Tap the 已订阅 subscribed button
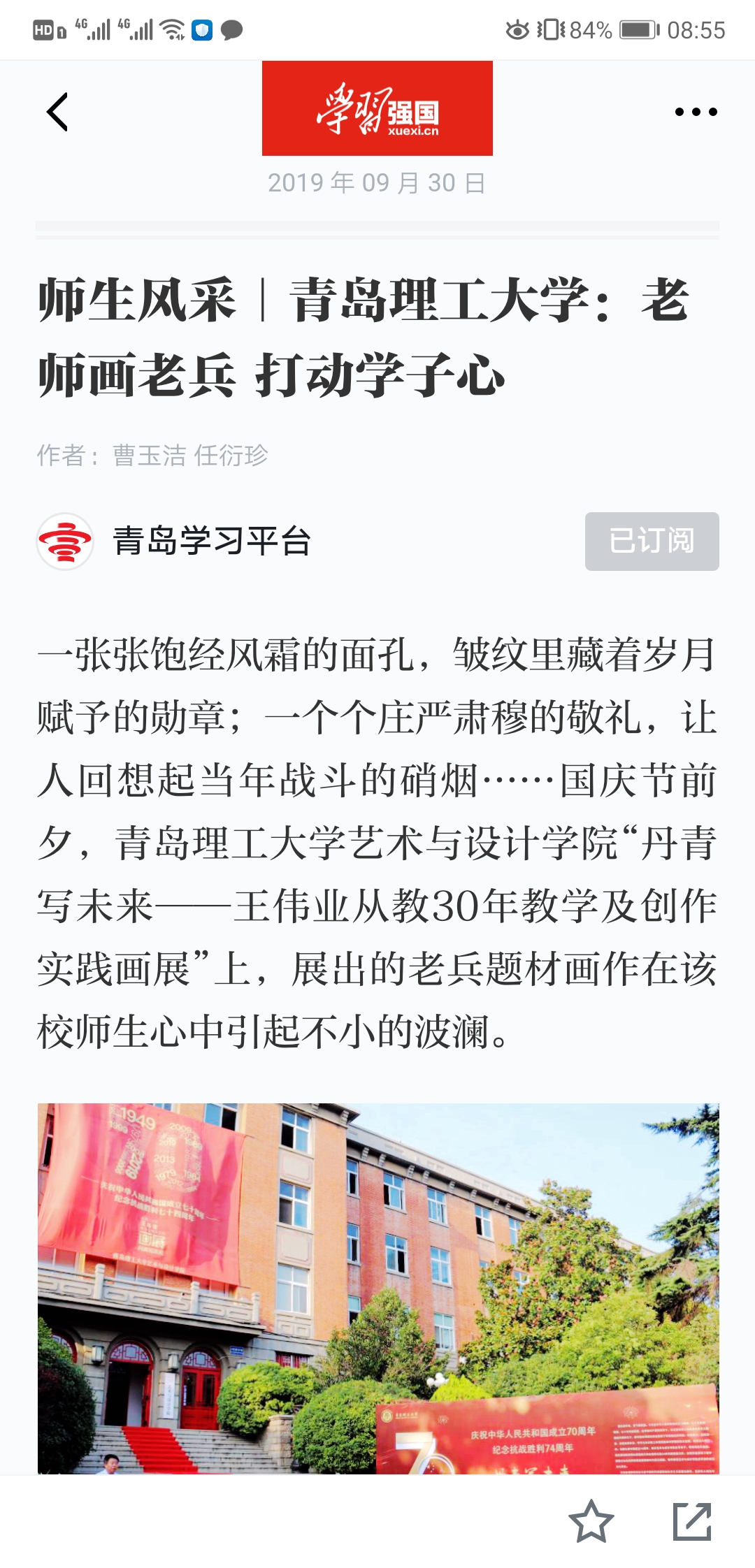 point(652,542)
